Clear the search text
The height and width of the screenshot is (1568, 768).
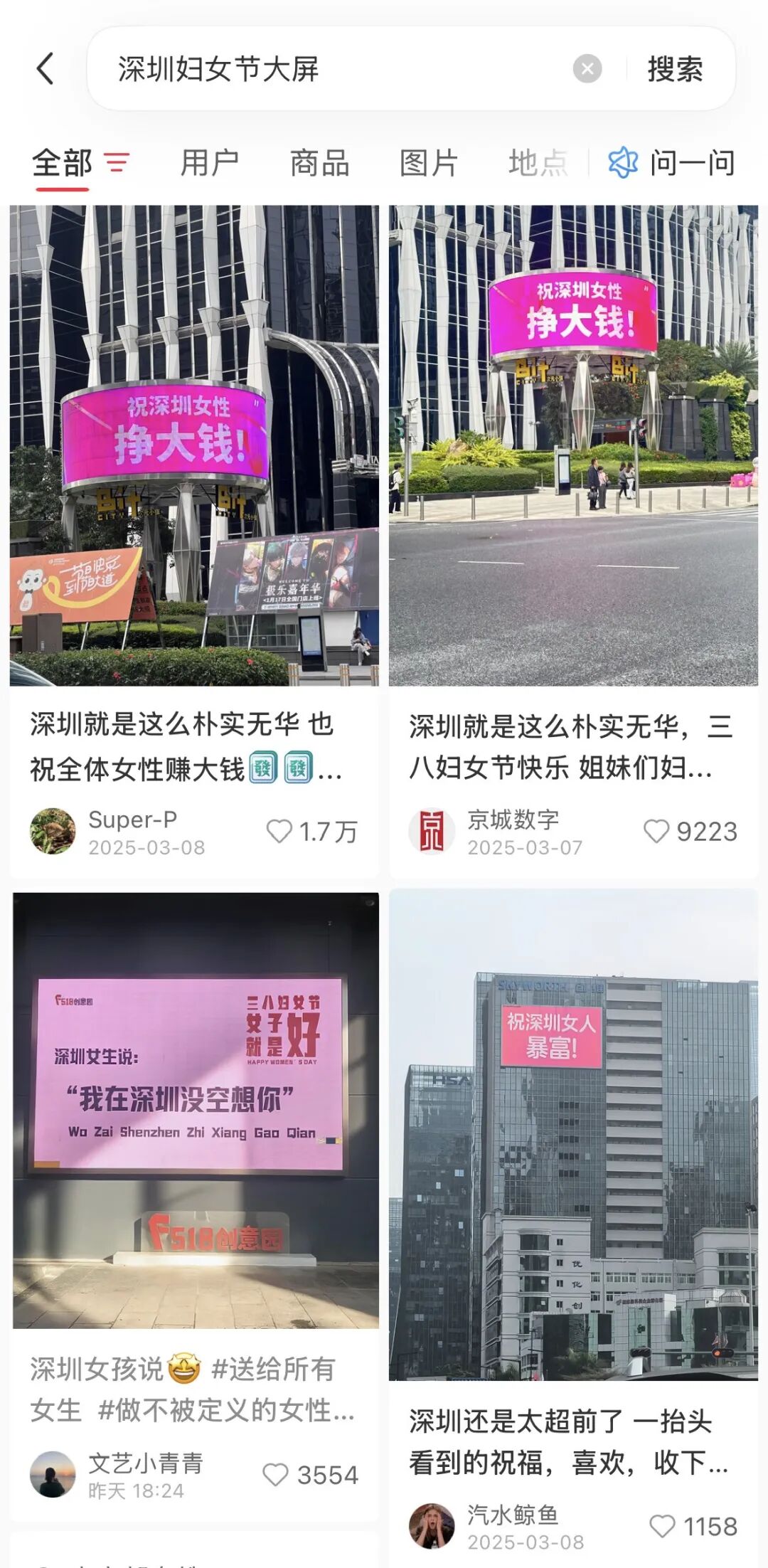587,69
